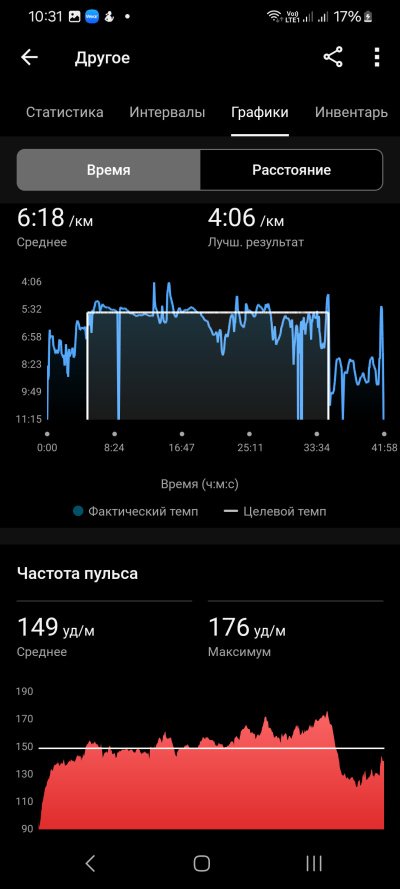Switch to the Инвентарь tab
This screenshot has width=400, height=889.
(351, 112)
